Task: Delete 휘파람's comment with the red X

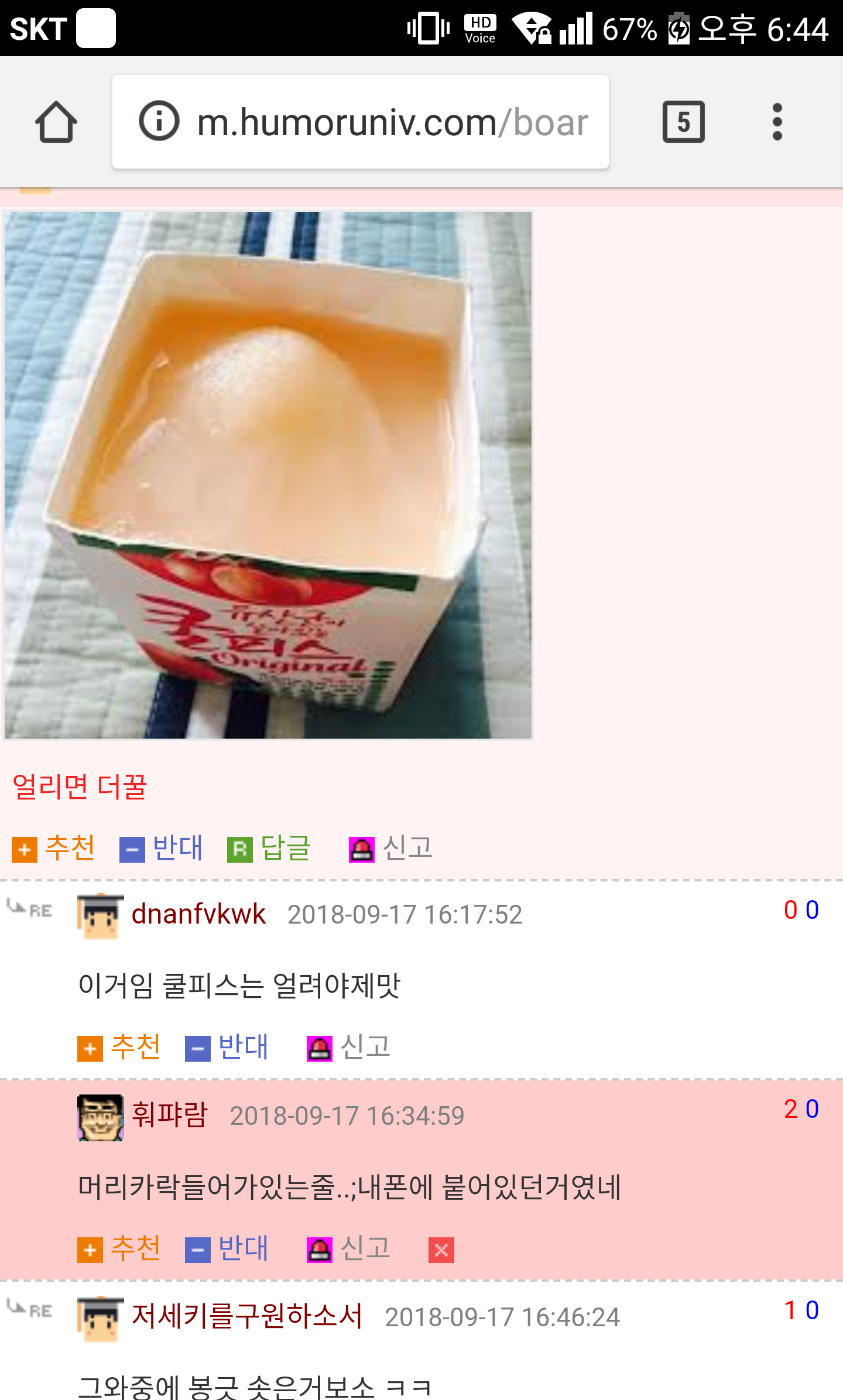Action: (441, 1250)
